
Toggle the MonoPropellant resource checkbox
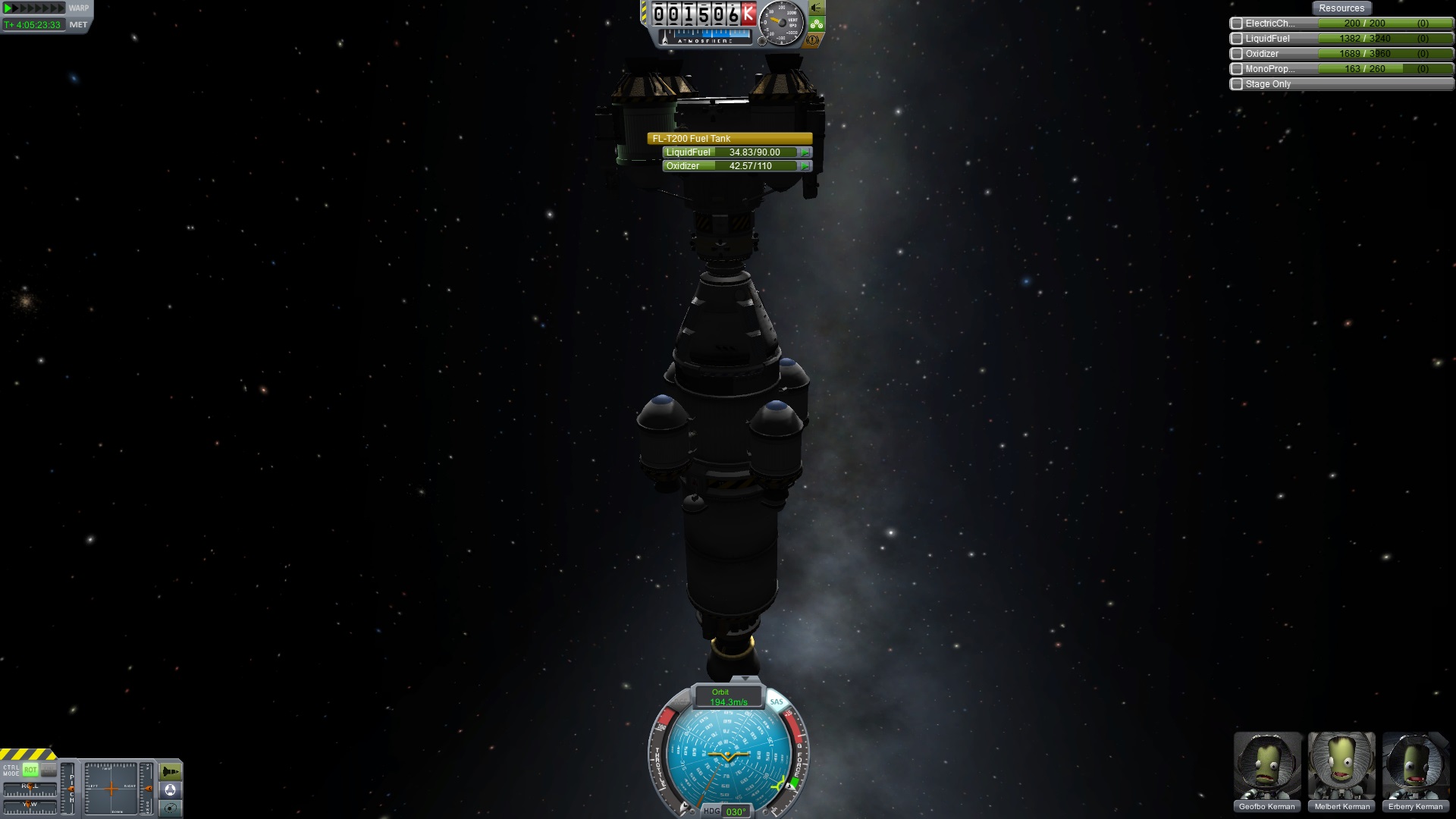[1237, 69]
